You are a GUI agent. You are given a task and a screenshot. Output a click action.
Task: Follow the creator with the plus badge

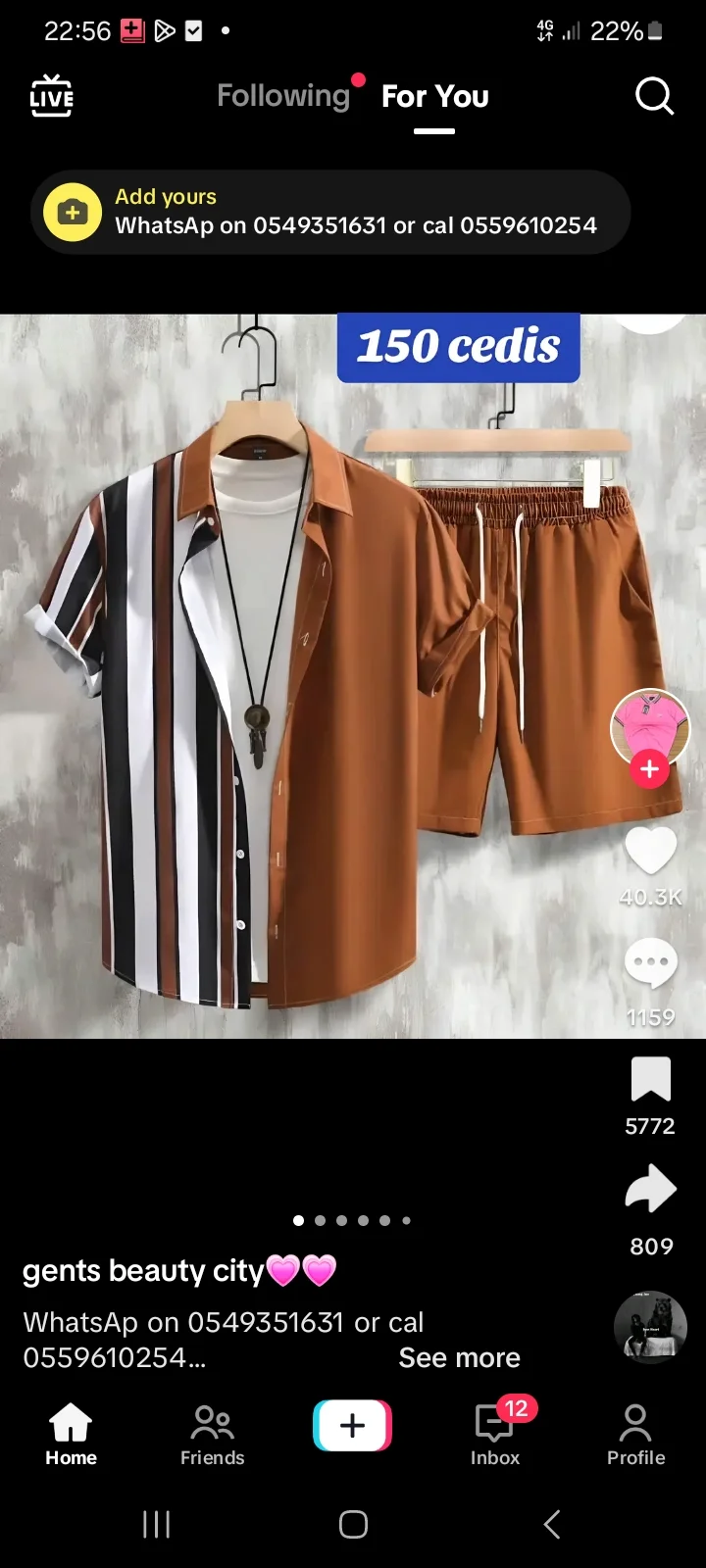649,769
